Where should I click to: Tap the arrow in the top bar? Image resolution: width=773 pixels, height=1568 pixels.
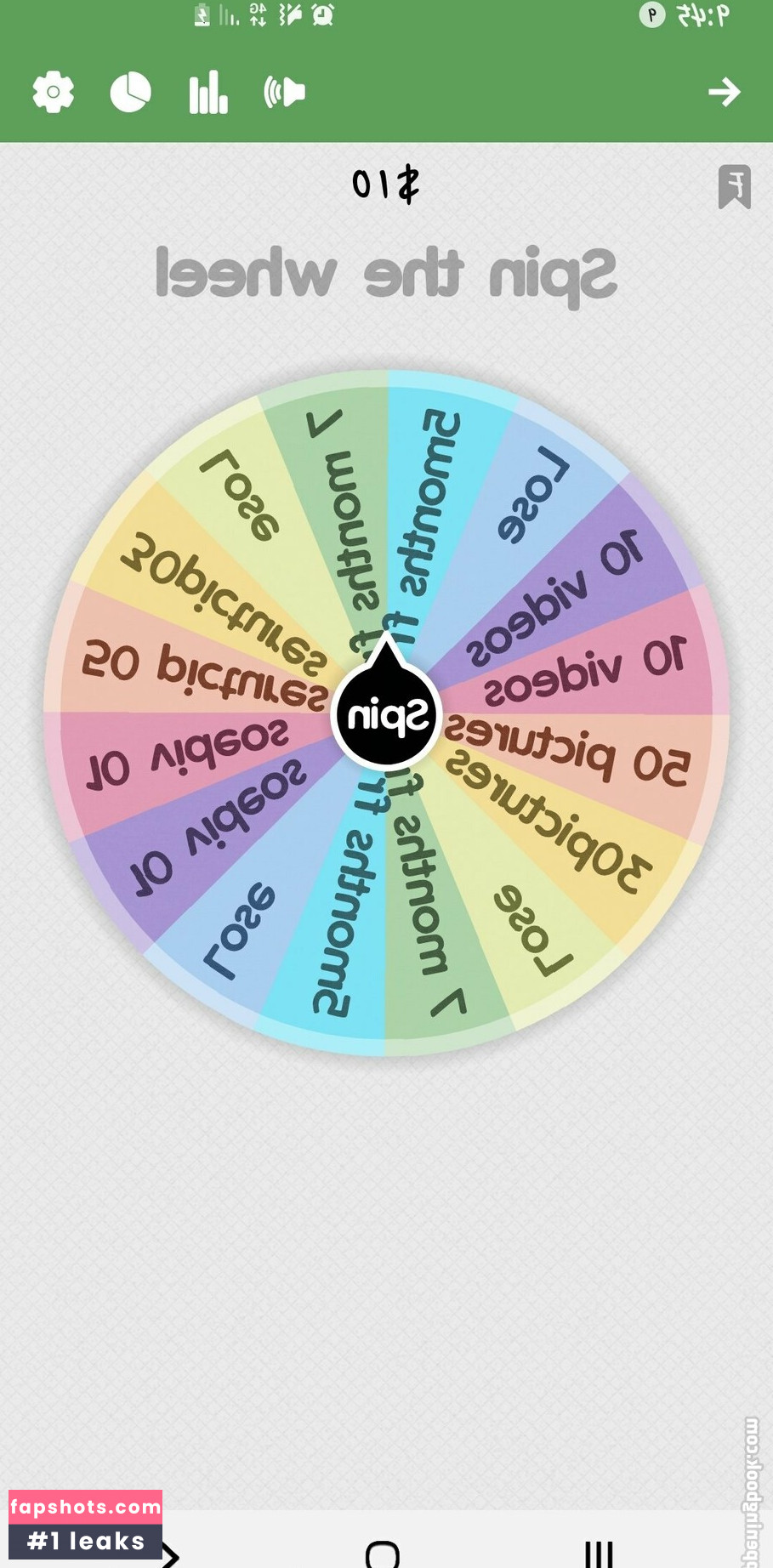(725, 92)
